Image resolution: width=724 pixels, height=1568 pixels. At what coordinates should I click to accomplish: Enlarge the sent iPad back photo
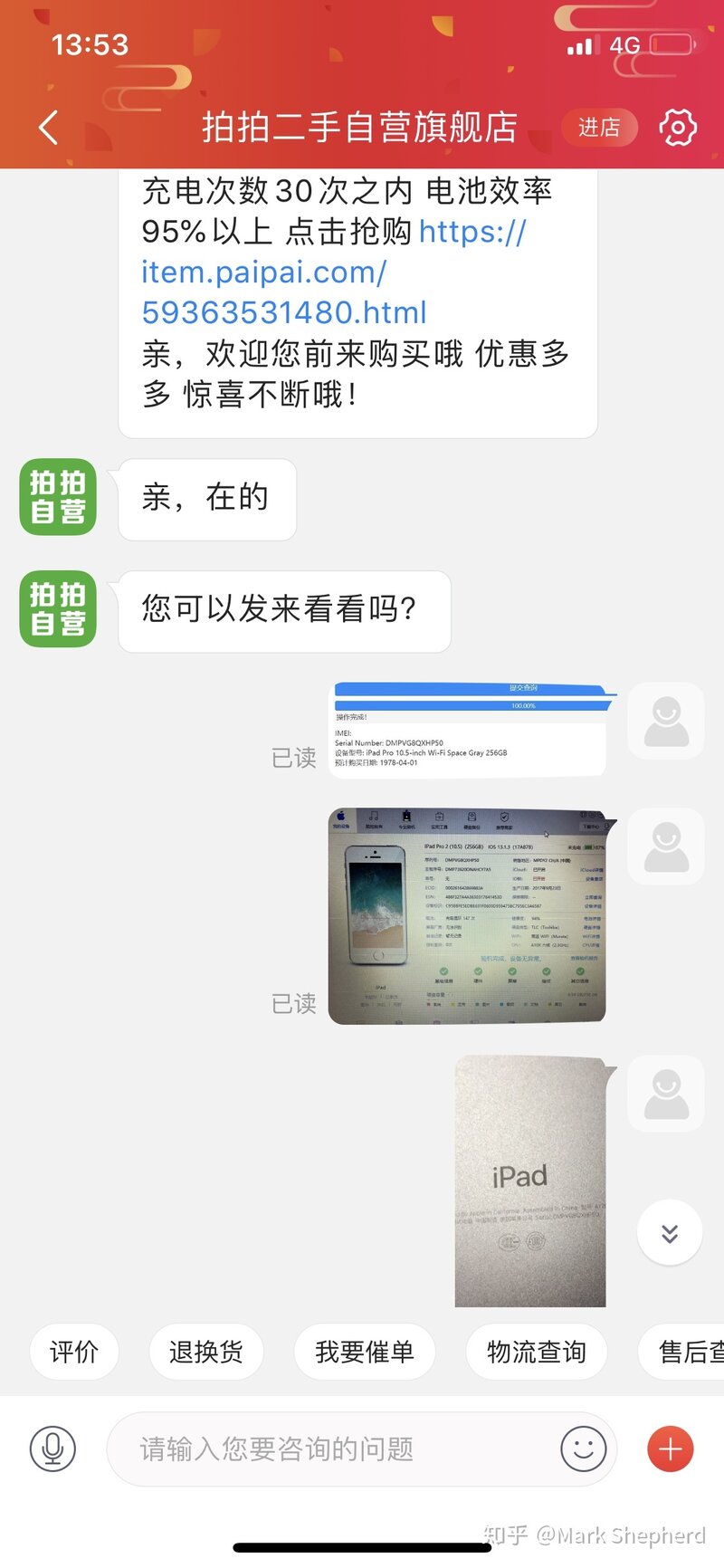tap(530, 1181)
